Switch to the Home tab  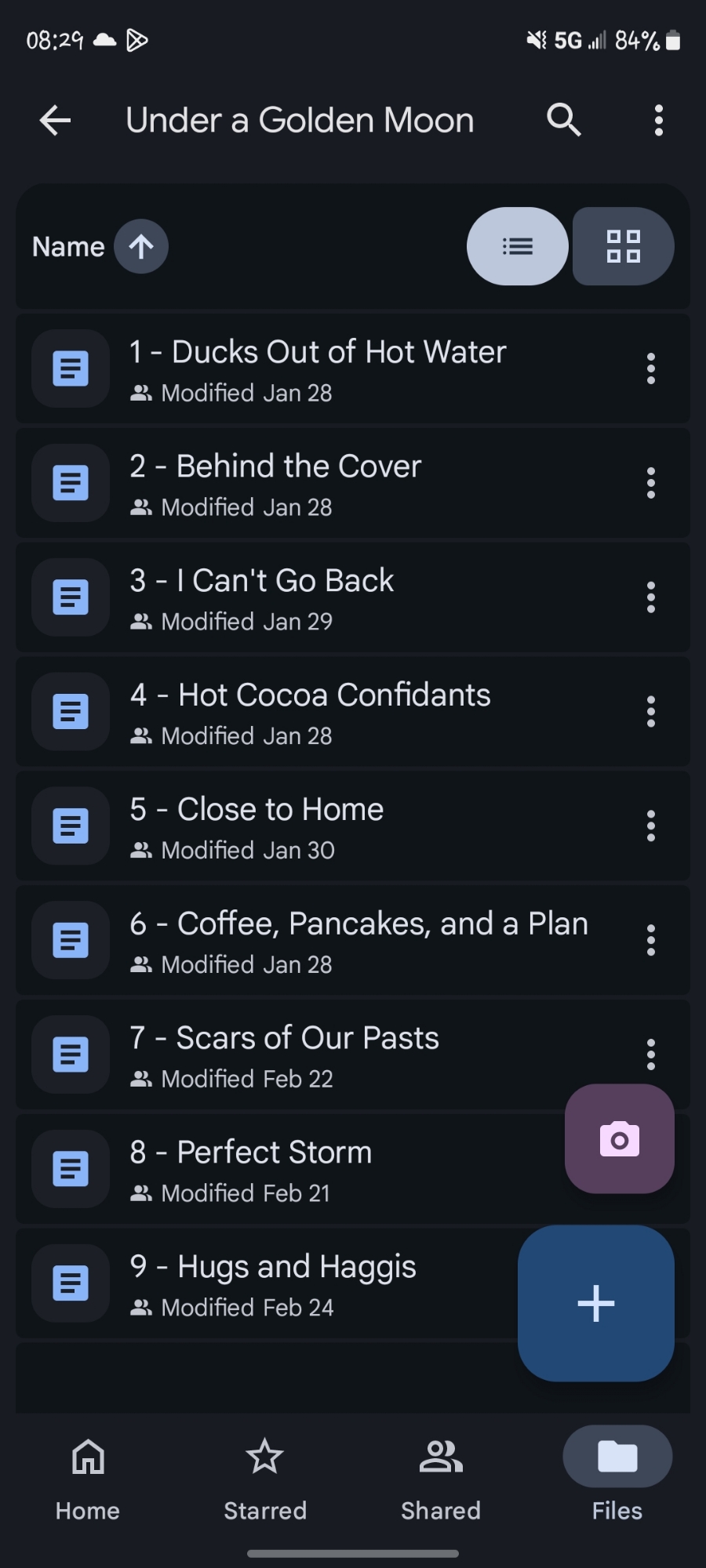tap(88, 1478)
